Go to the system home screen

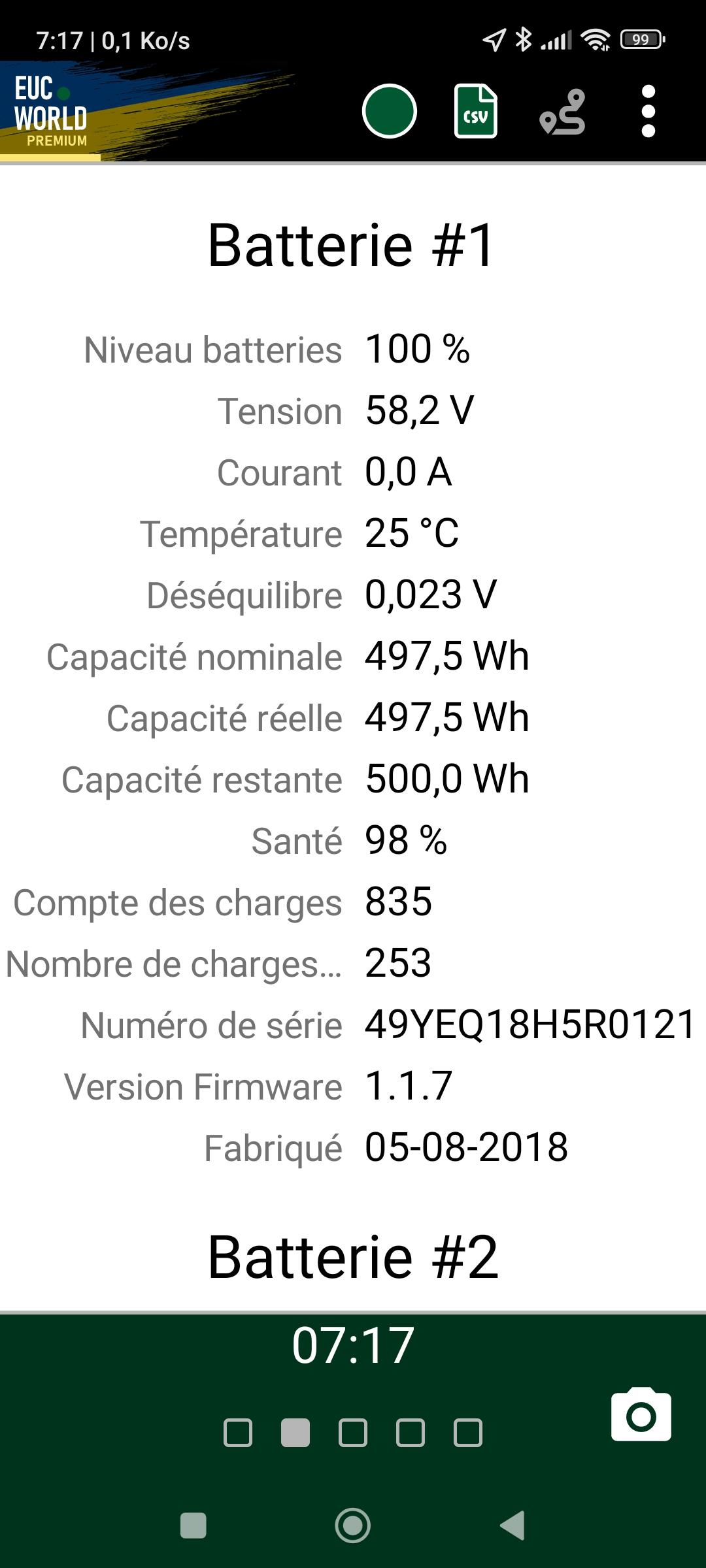point(353,1526)
